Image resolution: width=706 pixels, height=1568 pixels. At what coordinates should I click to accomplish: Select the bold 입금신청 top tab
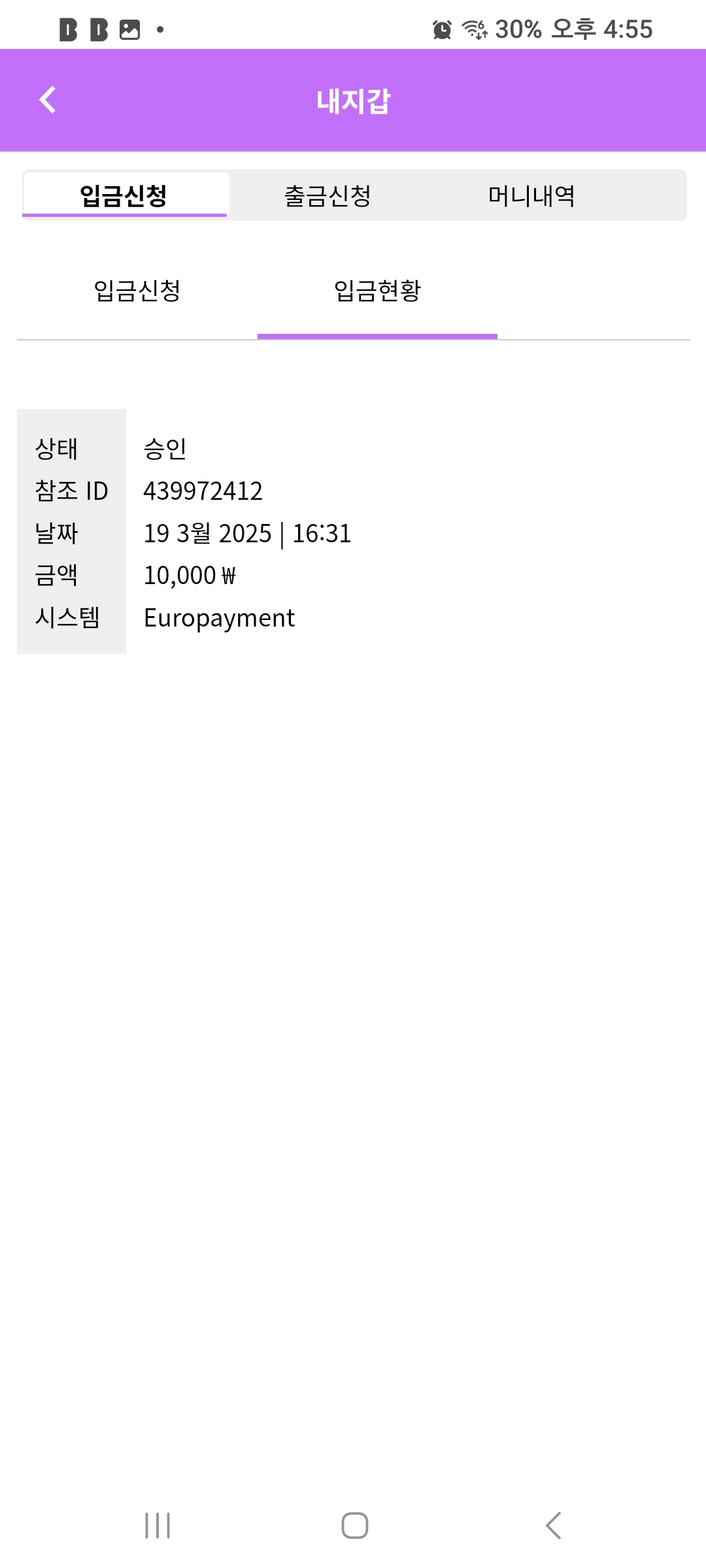coord(124,195)
